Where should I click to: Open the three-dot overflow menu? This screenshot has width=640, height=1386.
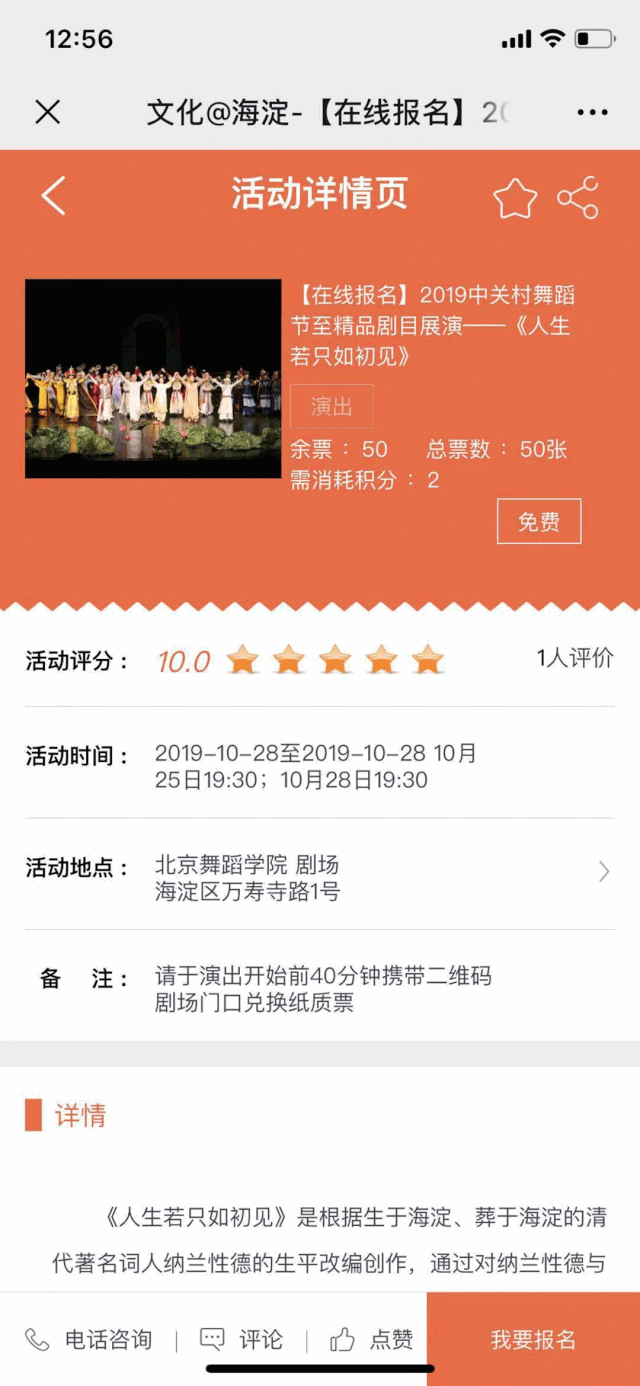(x=592, y=113)
